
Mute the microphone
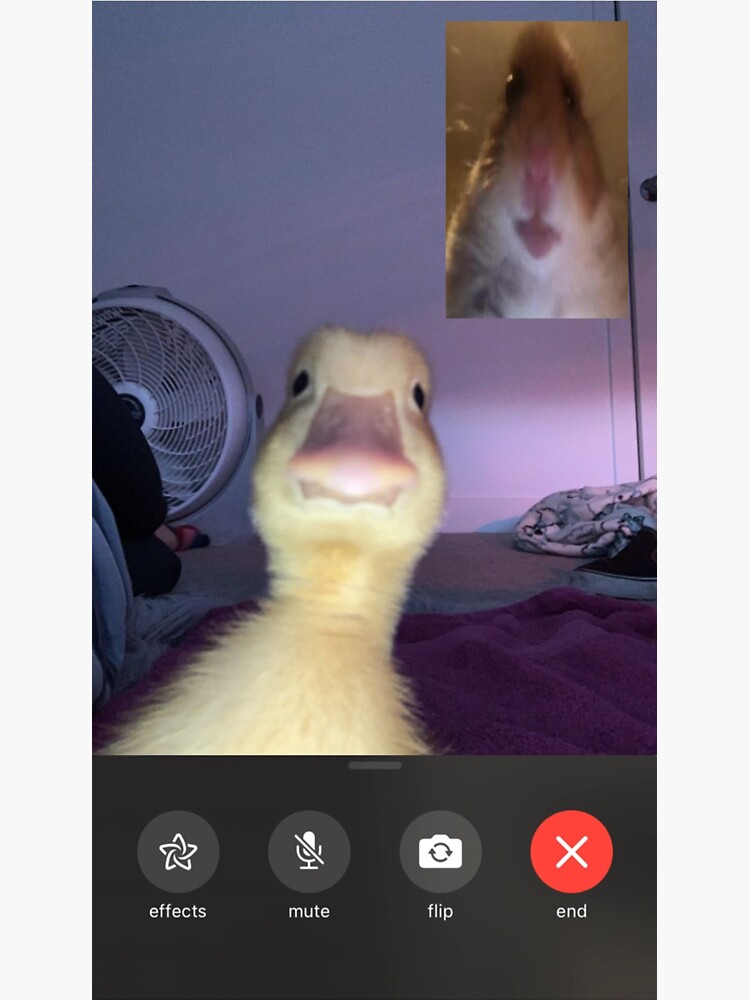[x=309, y=851]
